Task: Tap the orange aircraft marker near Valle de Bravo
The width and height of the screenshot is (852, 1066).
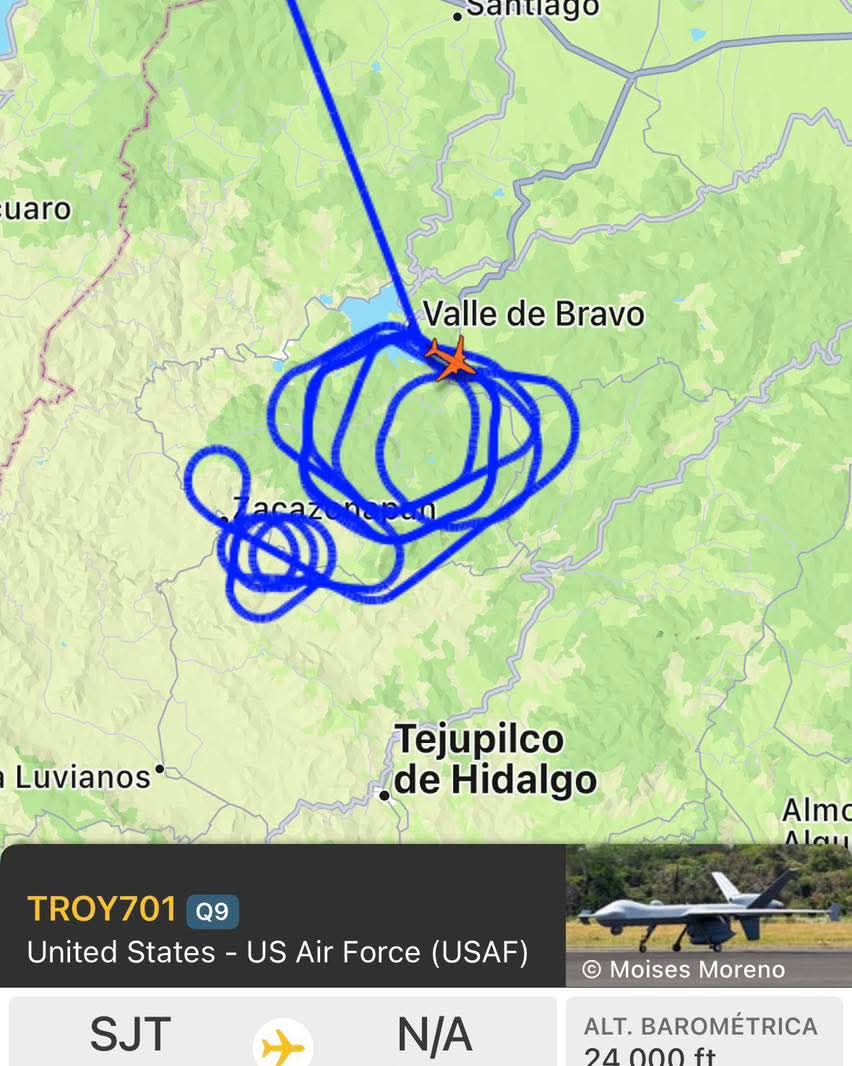Action: [451, 358]
